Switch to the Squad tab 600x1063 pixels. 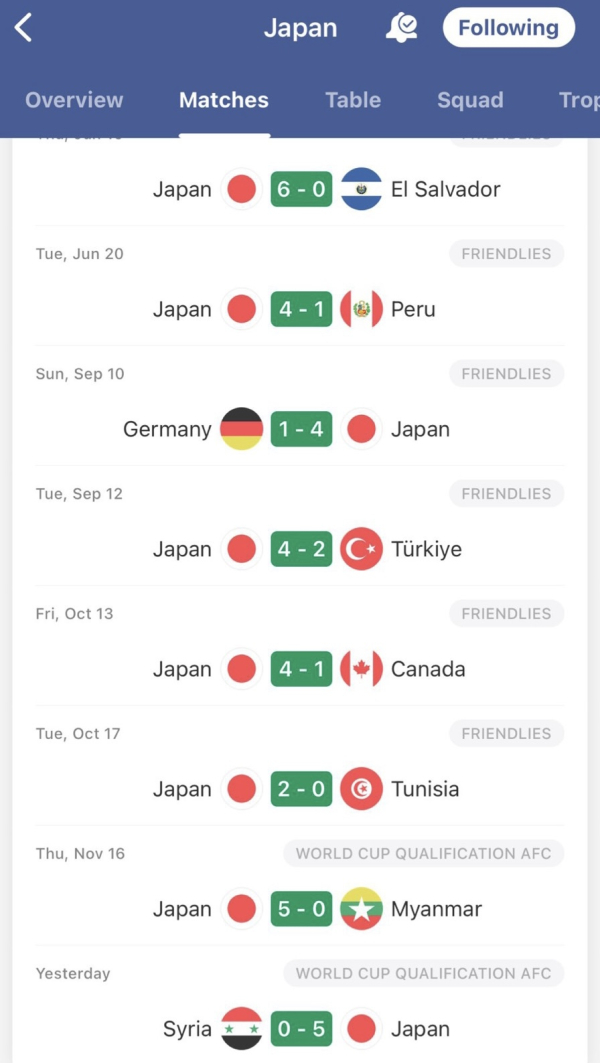(x=470, y=100)
